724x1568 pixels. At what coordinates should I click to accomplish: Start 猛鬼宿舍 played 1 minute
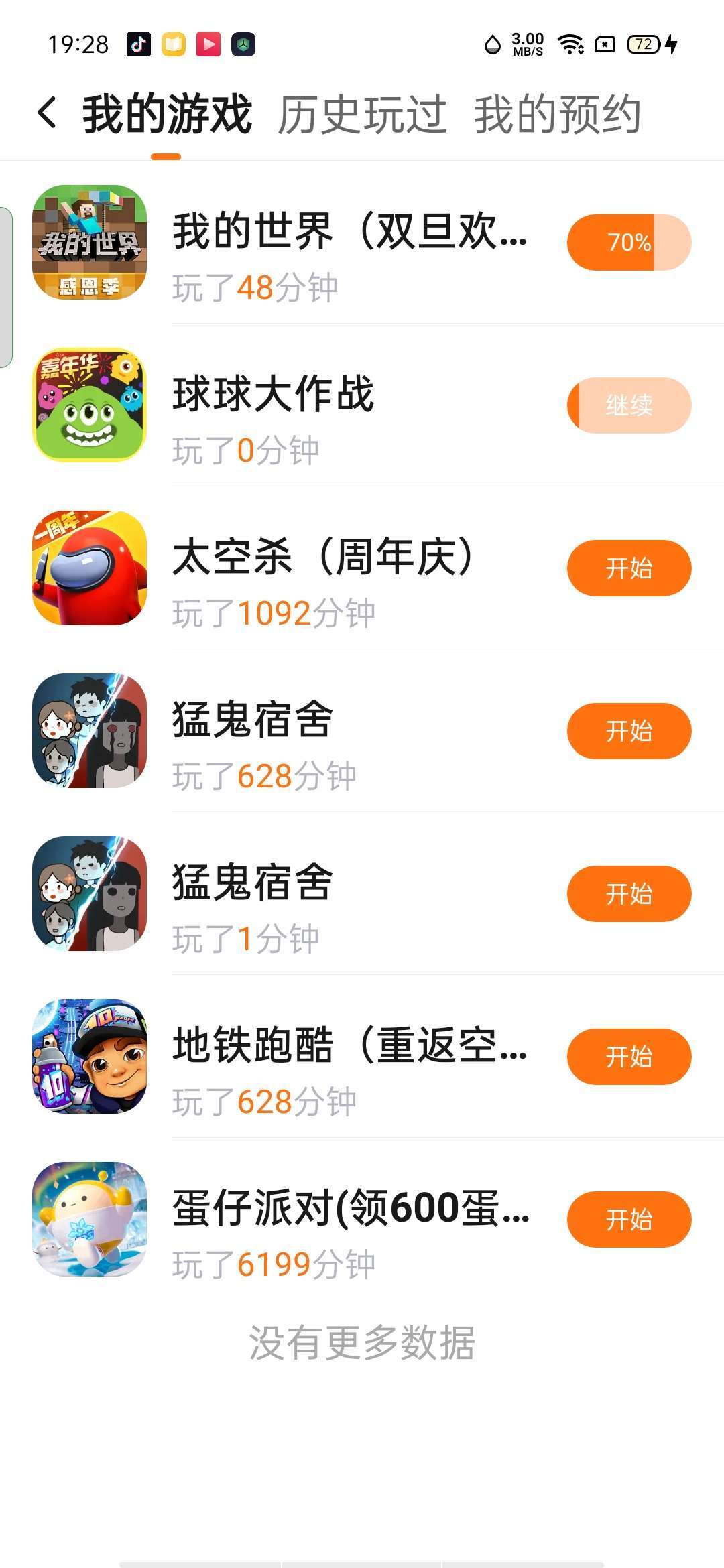(629, 894)
